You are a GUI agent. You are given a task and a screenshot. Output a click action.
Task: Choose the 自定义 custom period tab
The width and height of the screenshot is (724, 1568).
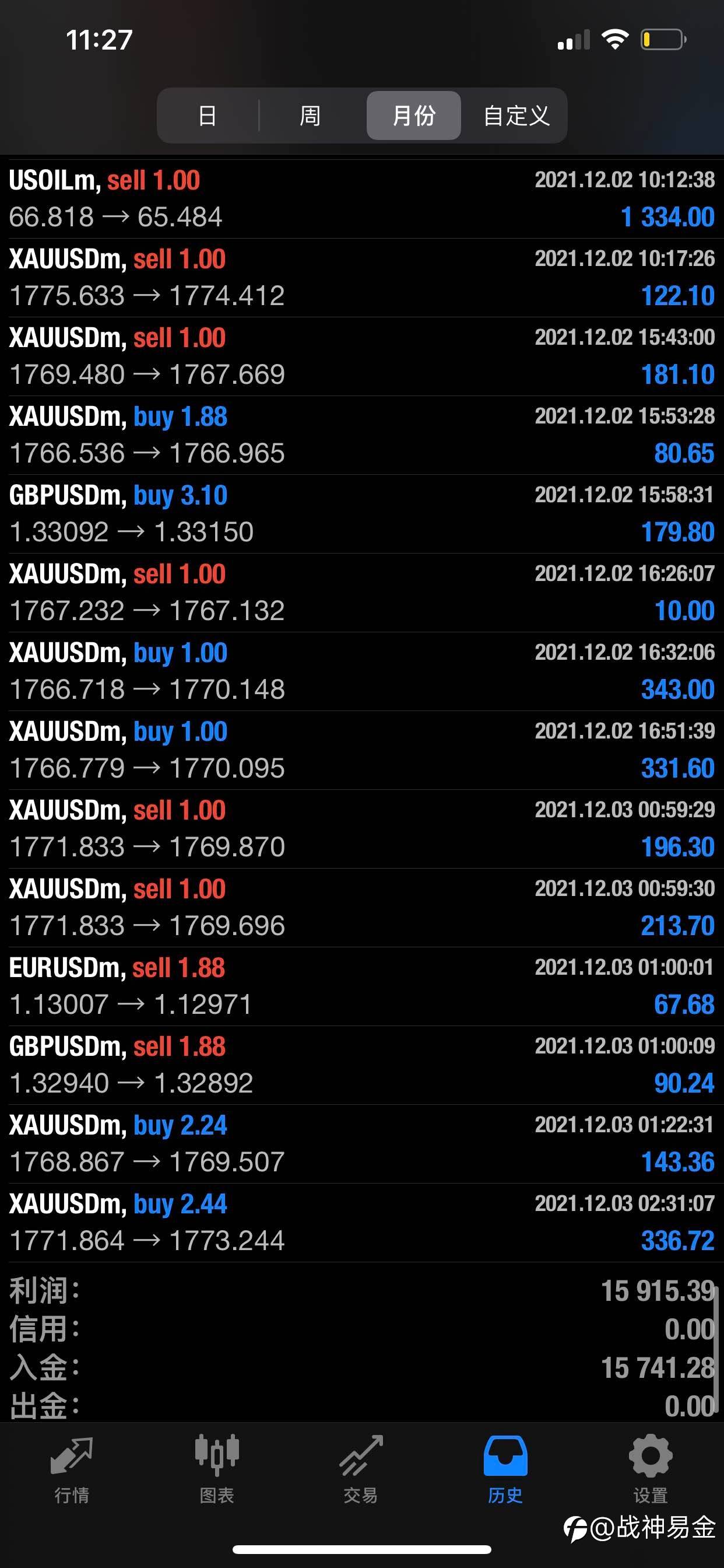[x=516, y=115]
